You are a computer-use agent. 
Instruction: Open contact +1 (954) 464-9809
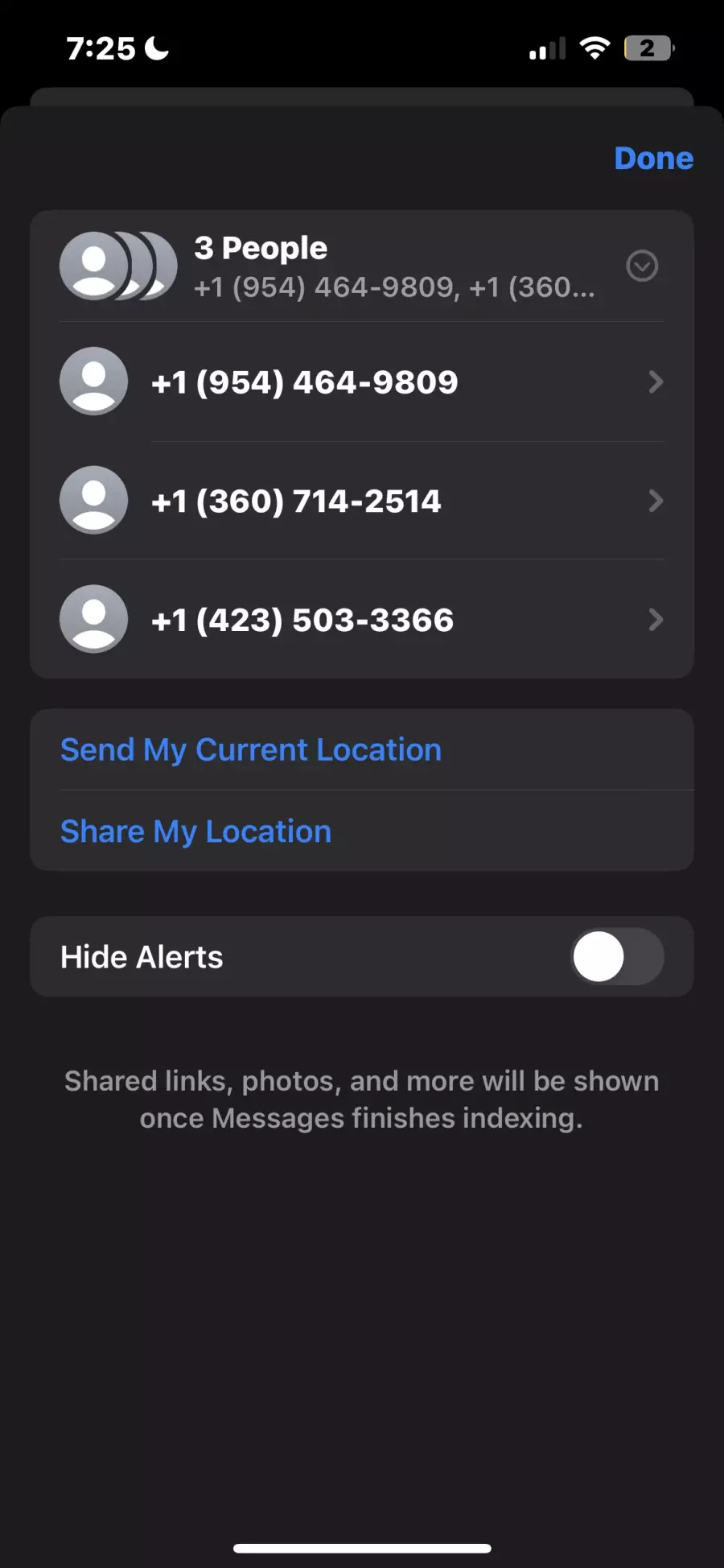pos(362,382)
